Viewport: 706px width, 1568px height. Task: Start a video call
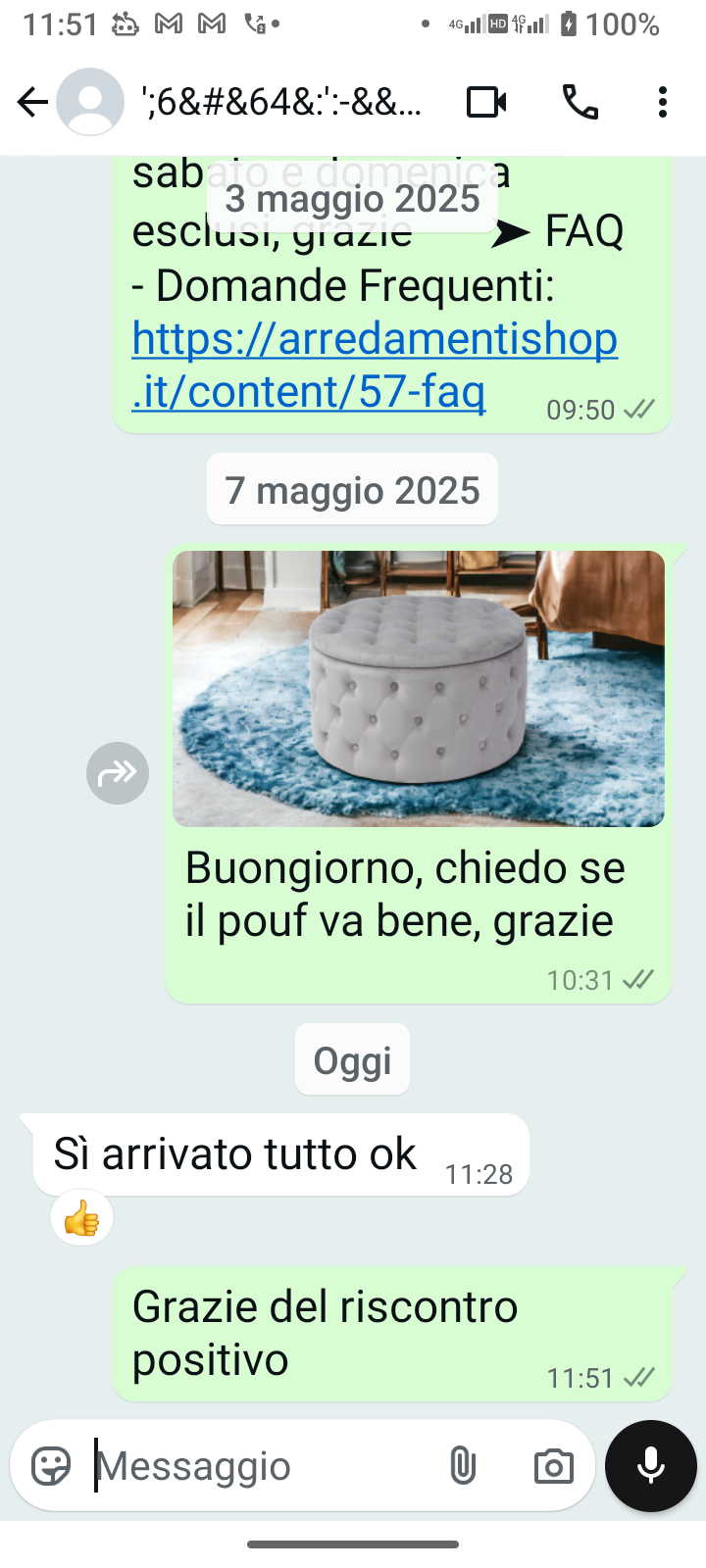486,102
